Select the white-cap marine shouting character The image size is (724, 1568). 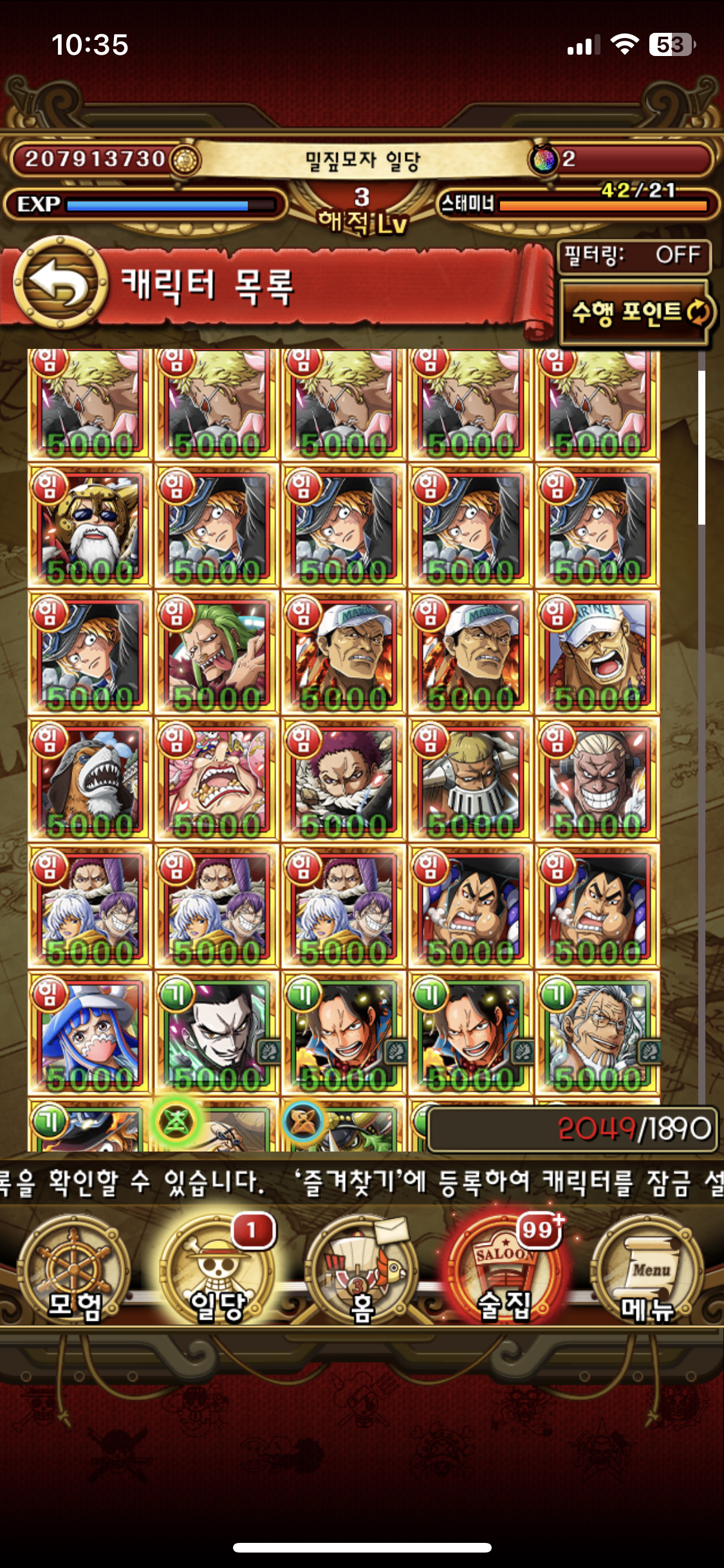pos(598,653)
